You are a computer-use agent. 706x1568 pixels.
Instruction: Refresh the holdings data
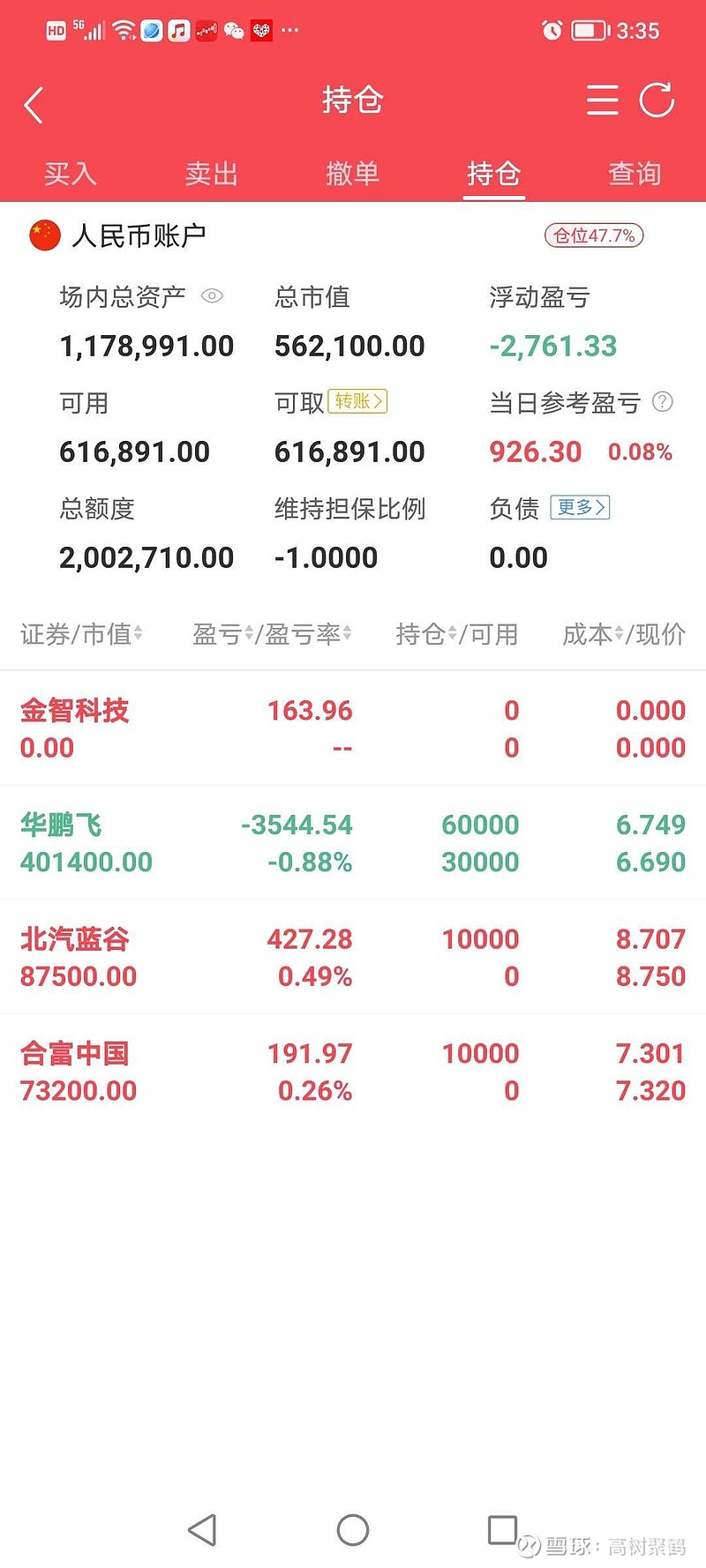tap(657, 100)
